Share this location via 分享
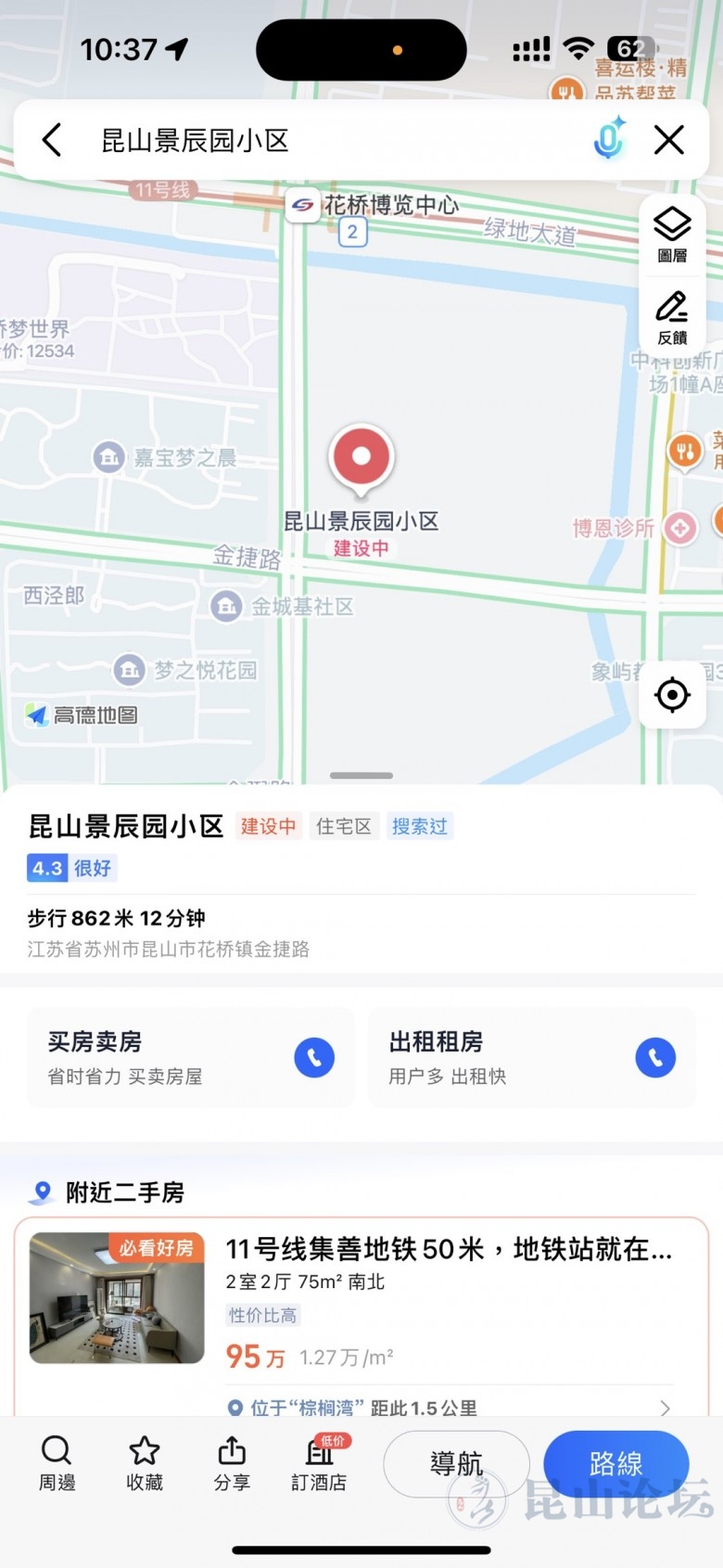The width and height of the screenshot is (723, 1568). pos(232,1462)
